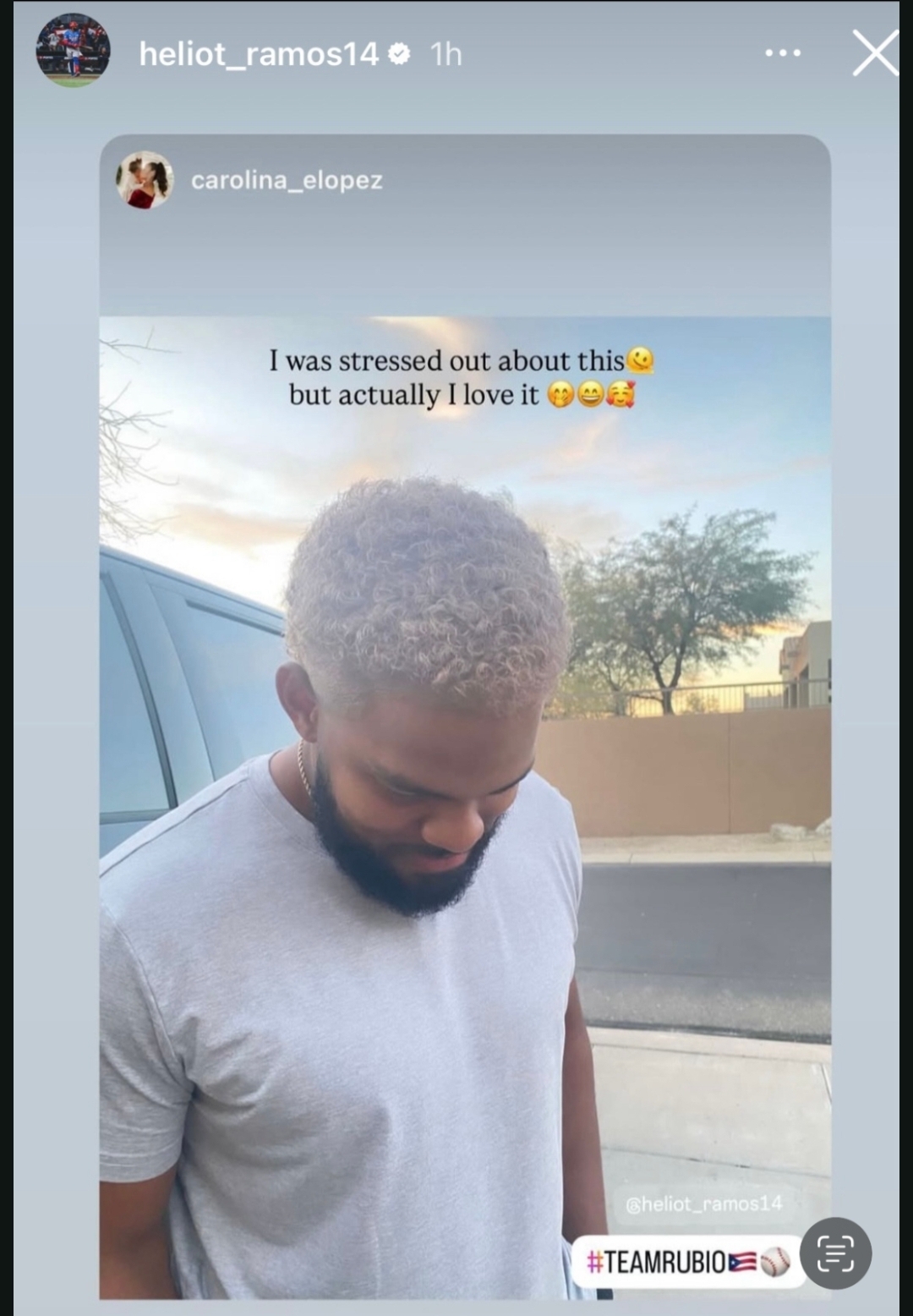Open the @heliot_ramos14 mention sticker

tap(703, 1204)
